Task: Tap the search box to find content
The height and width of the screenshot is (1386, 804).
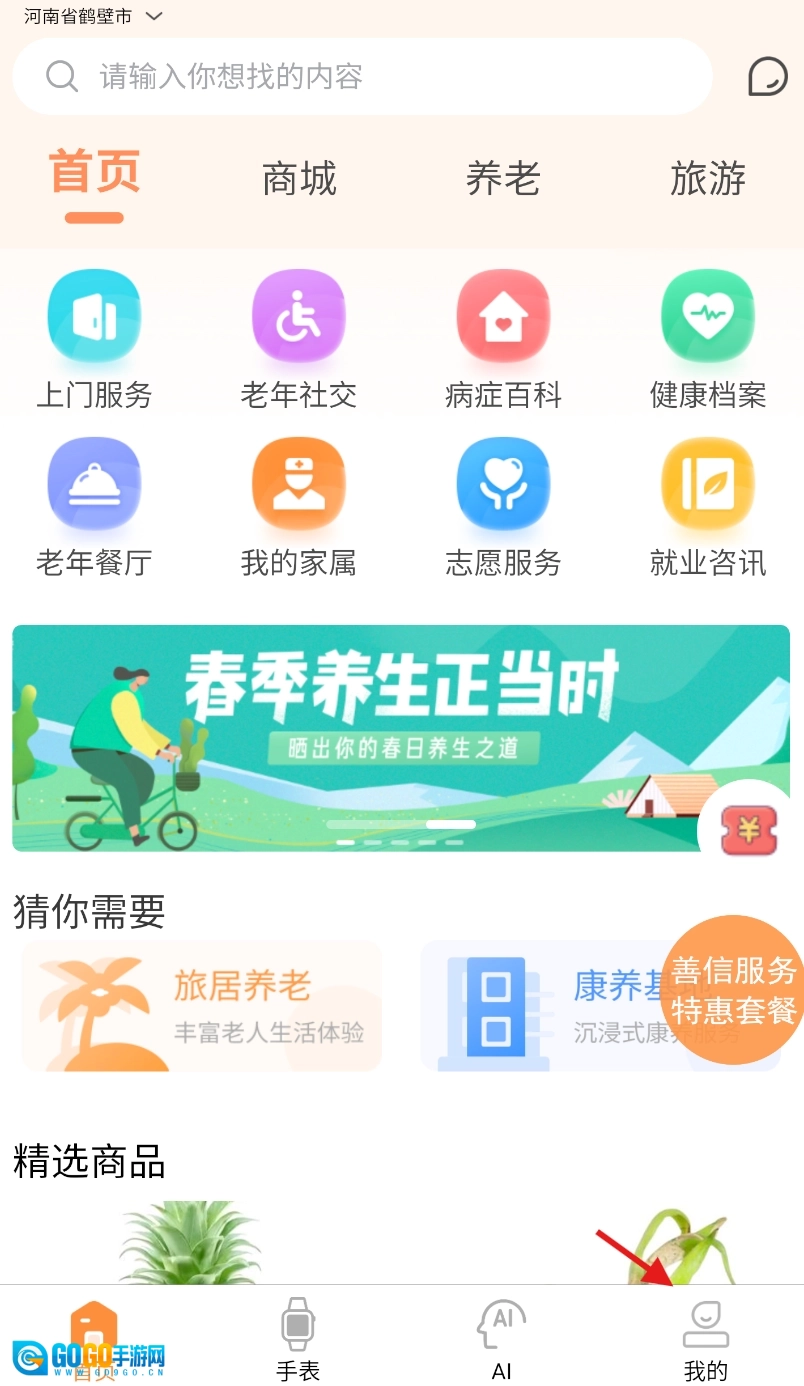Action: click(362, 77)
